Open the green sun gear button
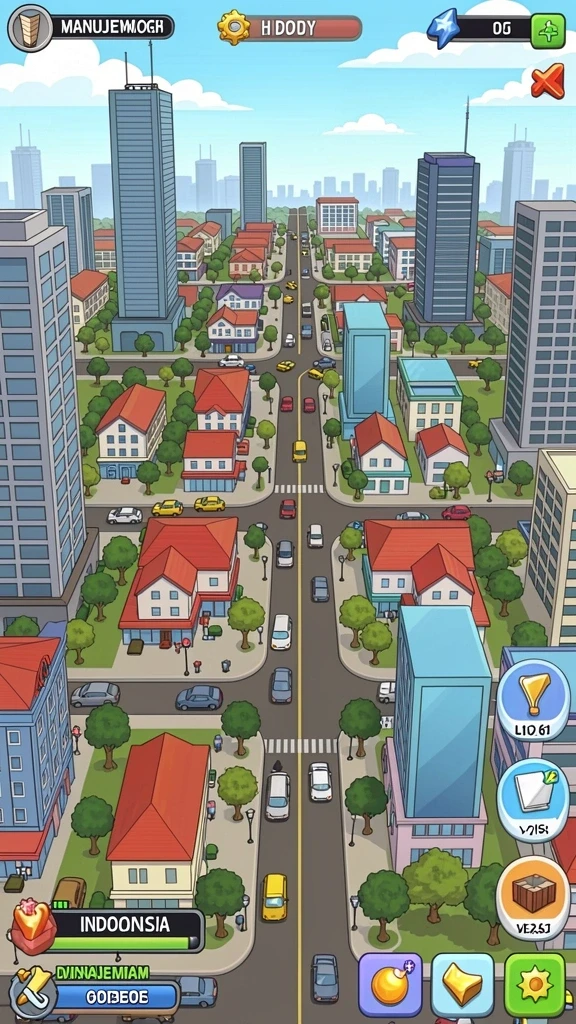Viewport: 576px width, 1024px height. point(535,984)
